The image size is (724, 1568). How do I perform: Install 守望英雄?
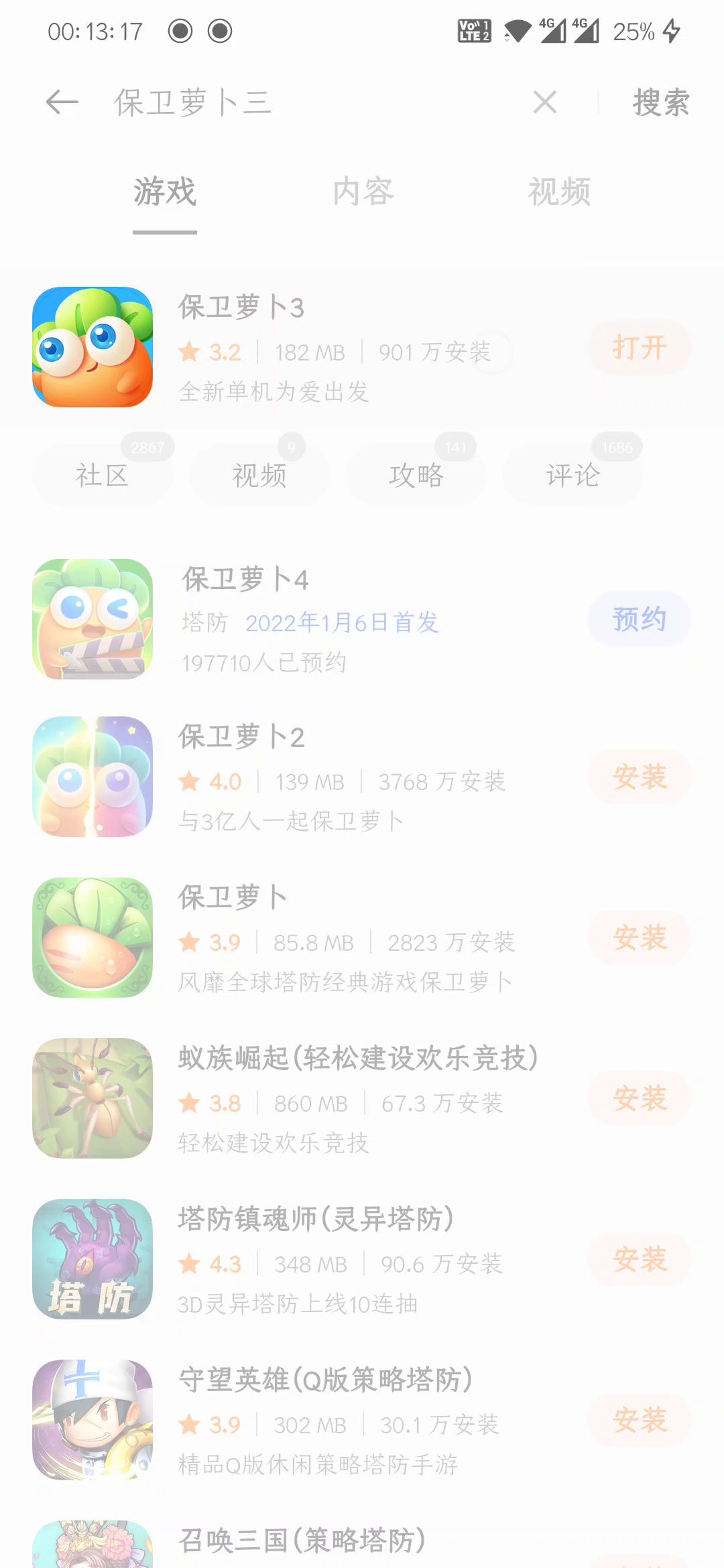tap(640, 1421)
